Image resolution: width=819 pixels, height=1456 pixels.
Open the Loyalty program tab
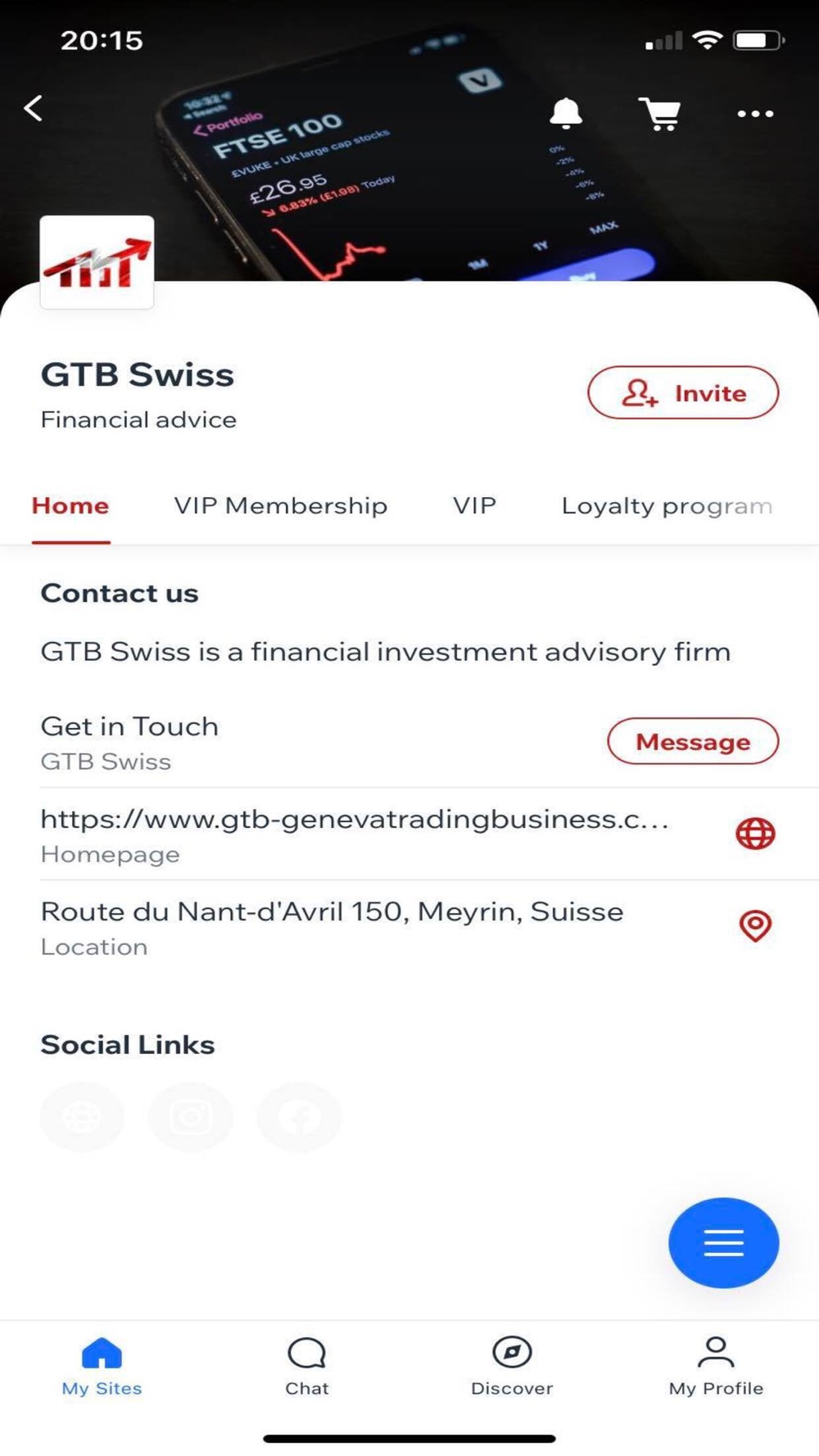[x=667, y=506]
